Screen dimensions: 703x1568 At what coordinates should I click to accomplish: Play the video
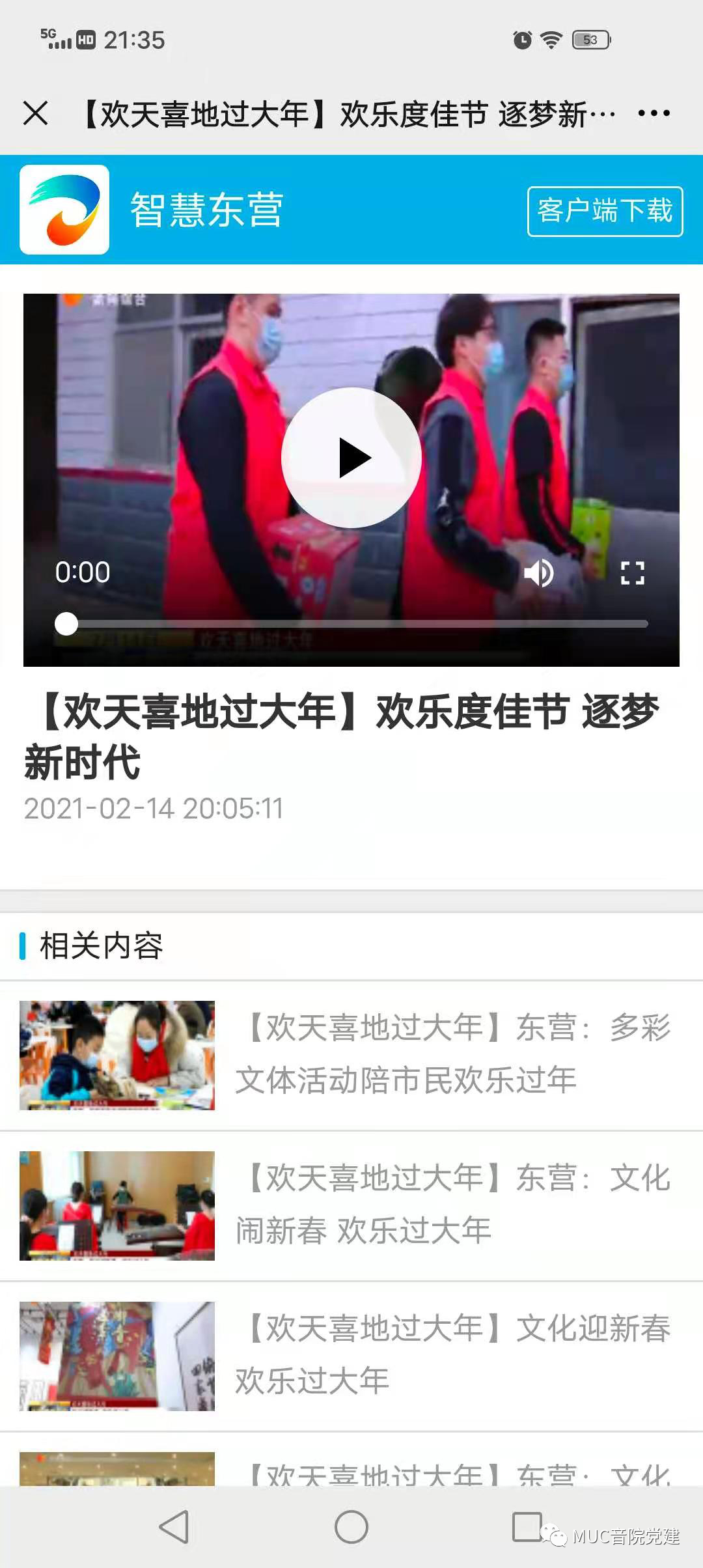[351, 458]
